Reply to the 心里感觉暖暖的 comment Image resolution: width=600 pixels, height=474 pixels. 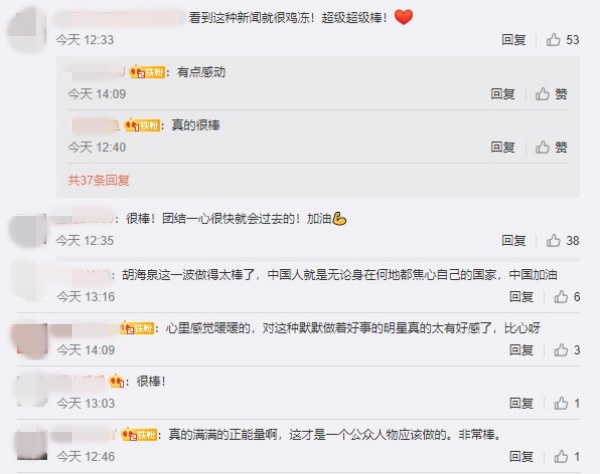[x=521, y=350]
